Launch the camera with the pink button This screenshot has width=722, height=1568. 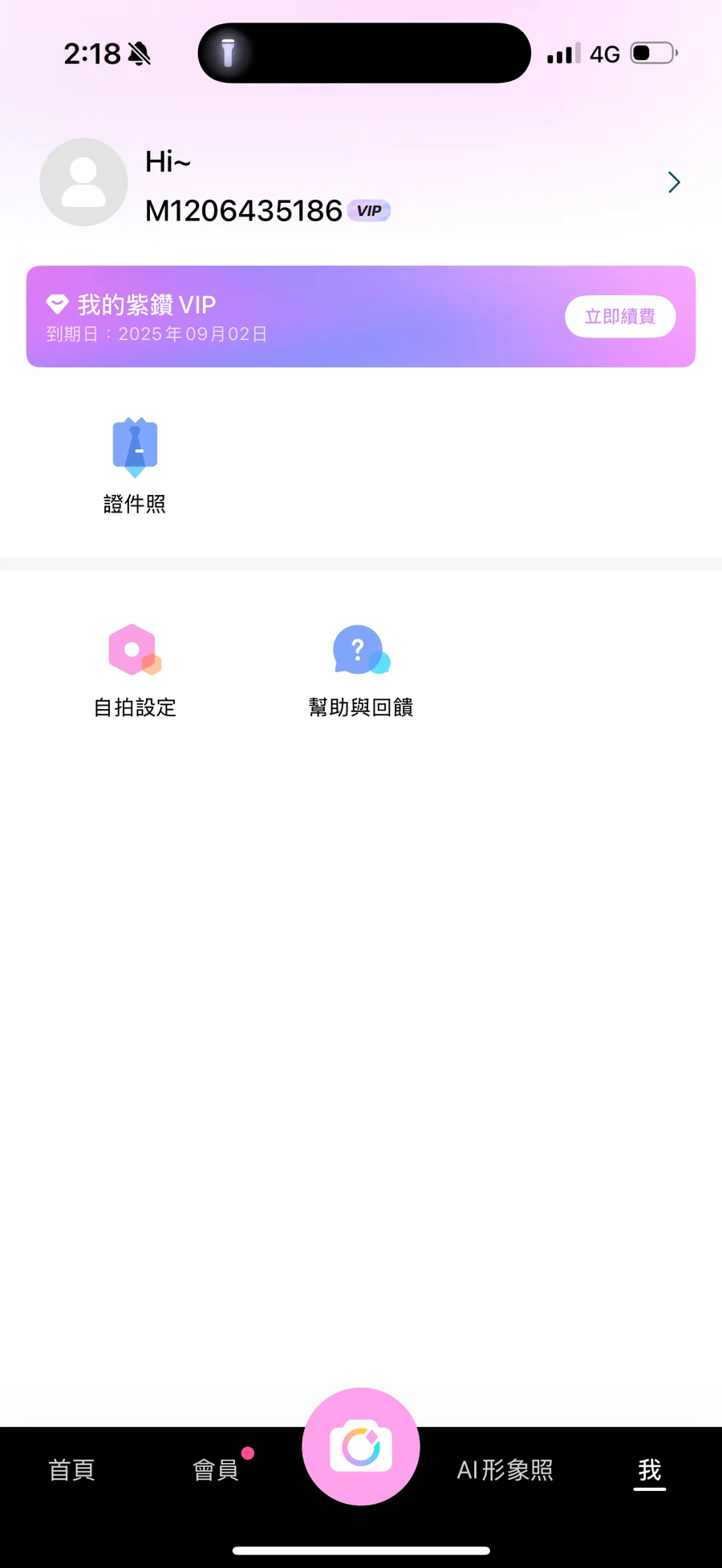[361, 1446]
